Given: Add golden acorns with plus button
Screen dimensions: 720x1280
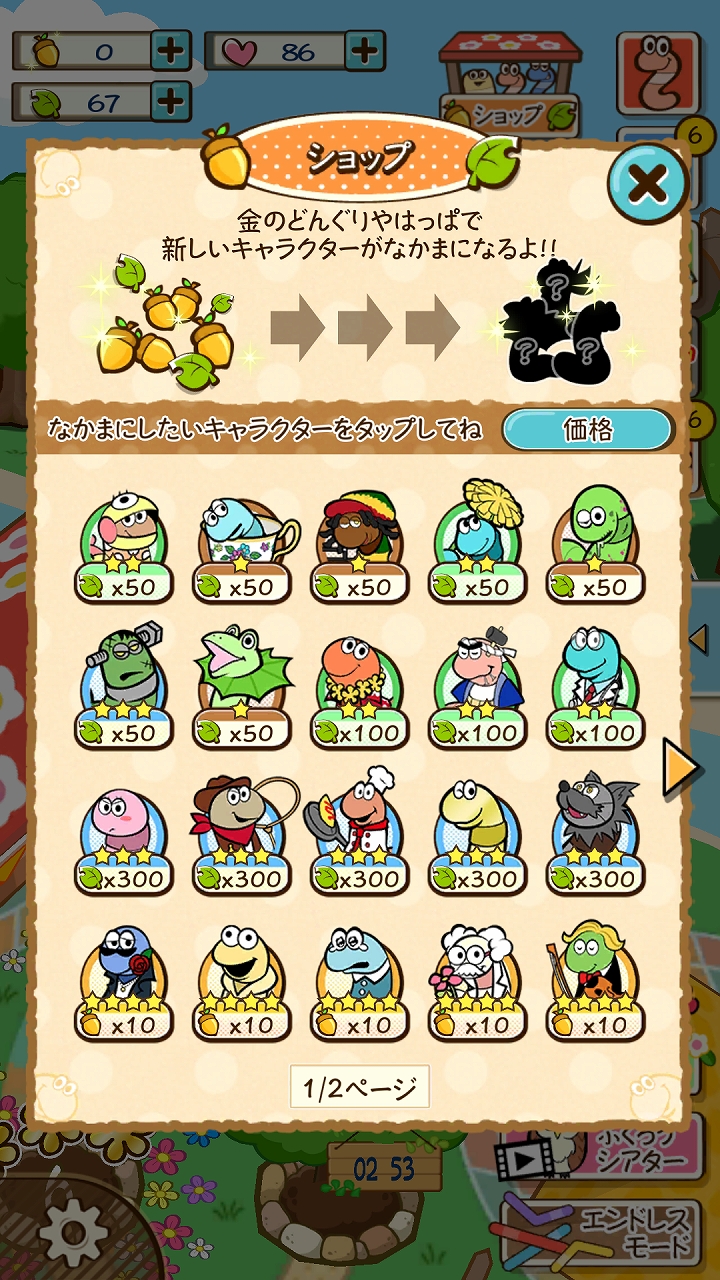Looking at the screenshot, I should [170, 51].
